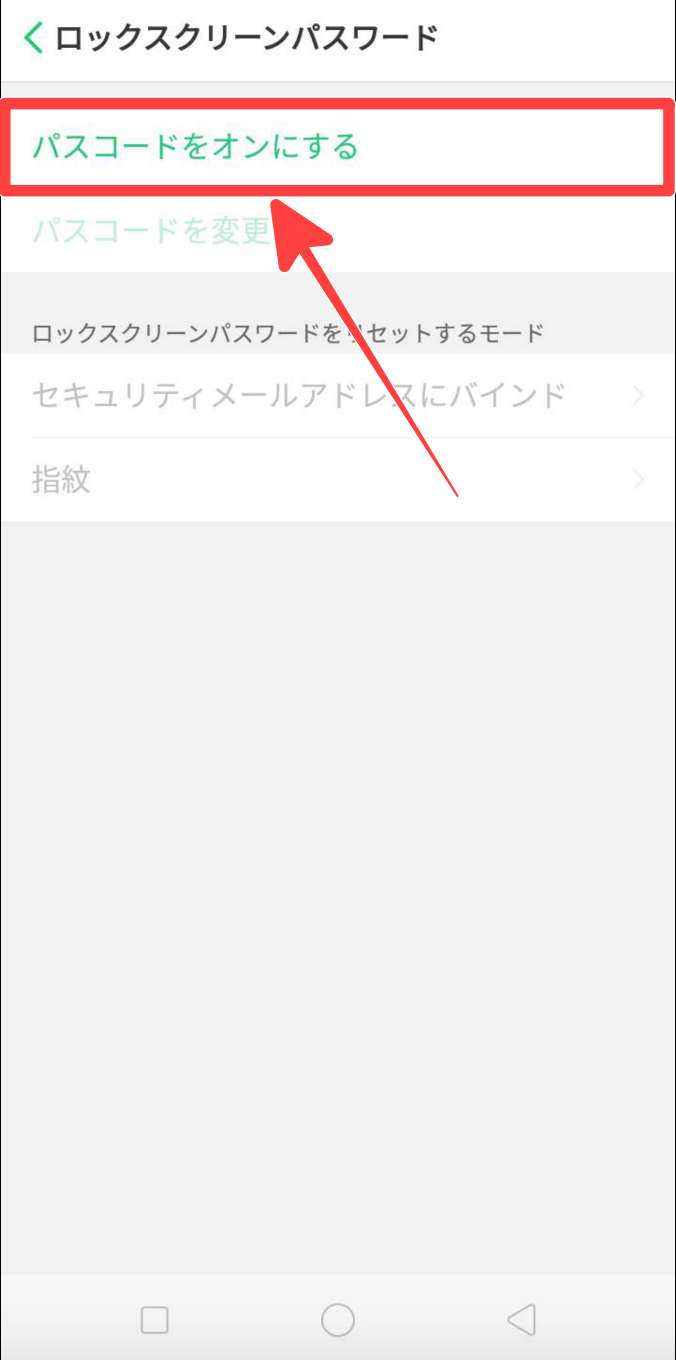Tap the system home button
The image size is (676, 1360).
click(x=338, y=1320)
